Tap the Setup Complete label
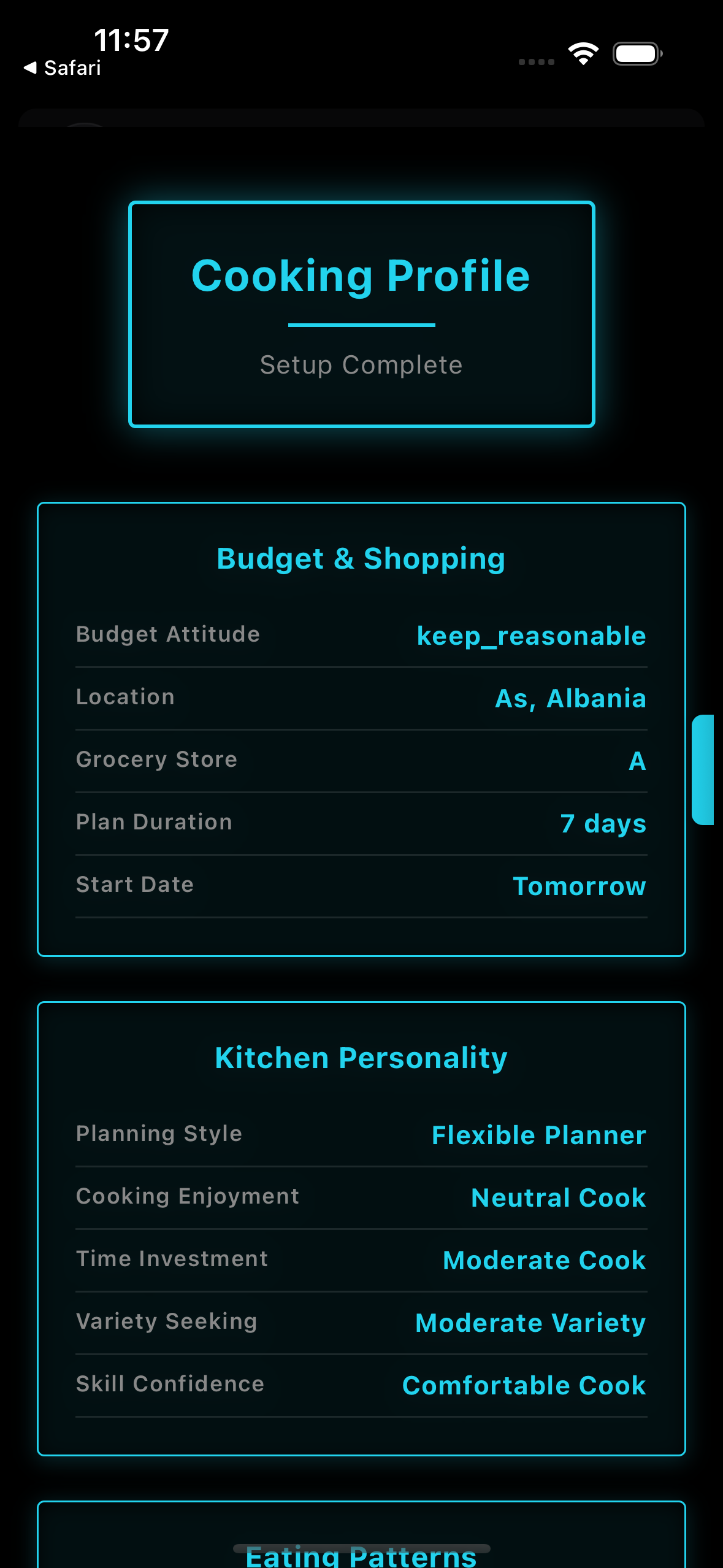 (x=361, y=364)
